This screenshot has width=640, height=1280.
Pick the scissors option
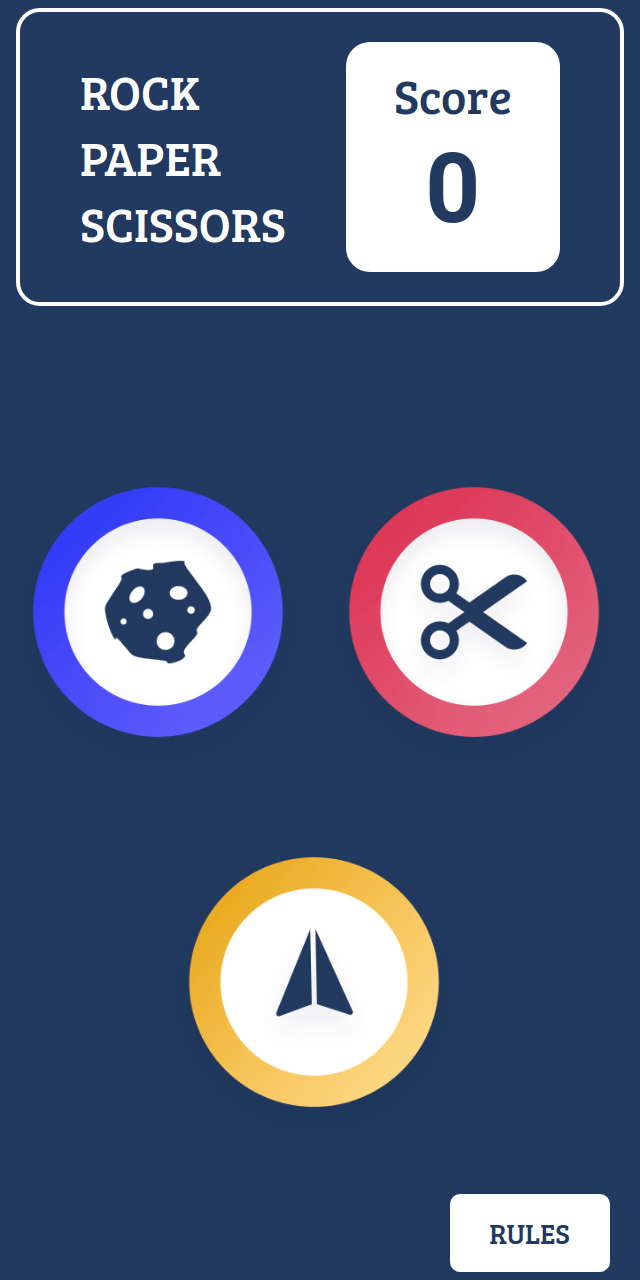(474, 612)
